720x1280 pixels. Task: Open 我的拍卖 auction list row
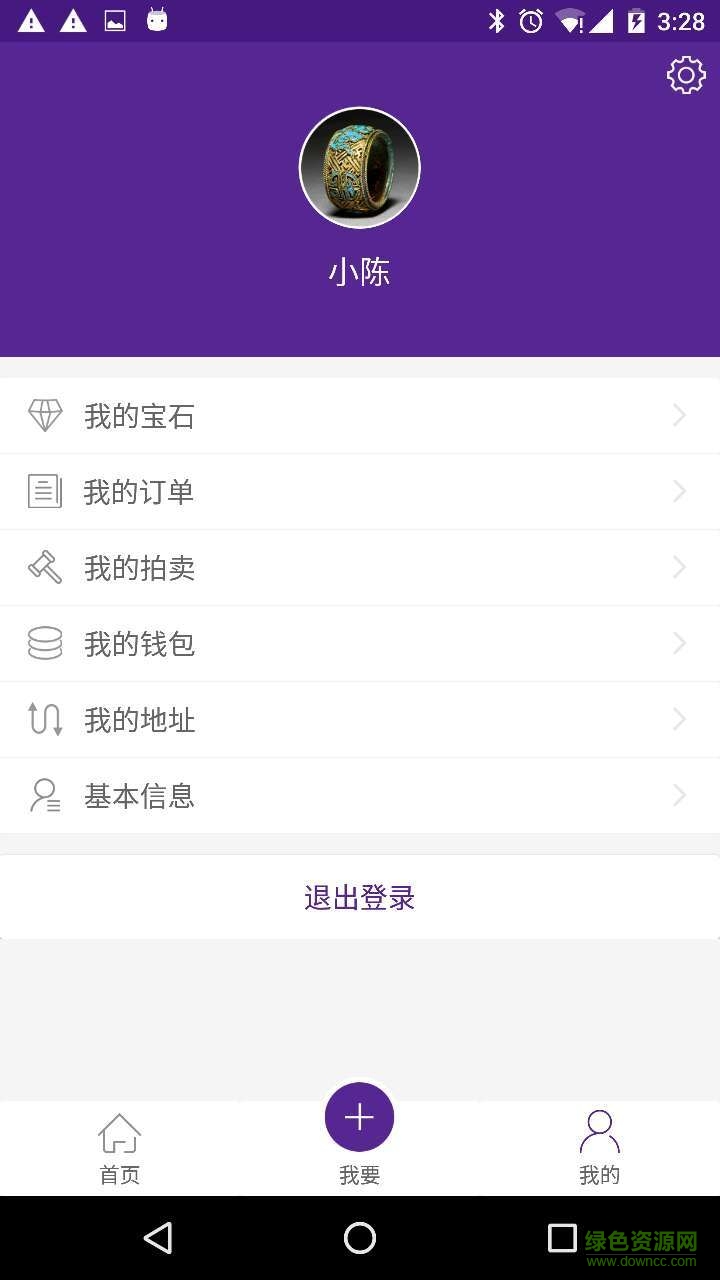click(360, 567)
